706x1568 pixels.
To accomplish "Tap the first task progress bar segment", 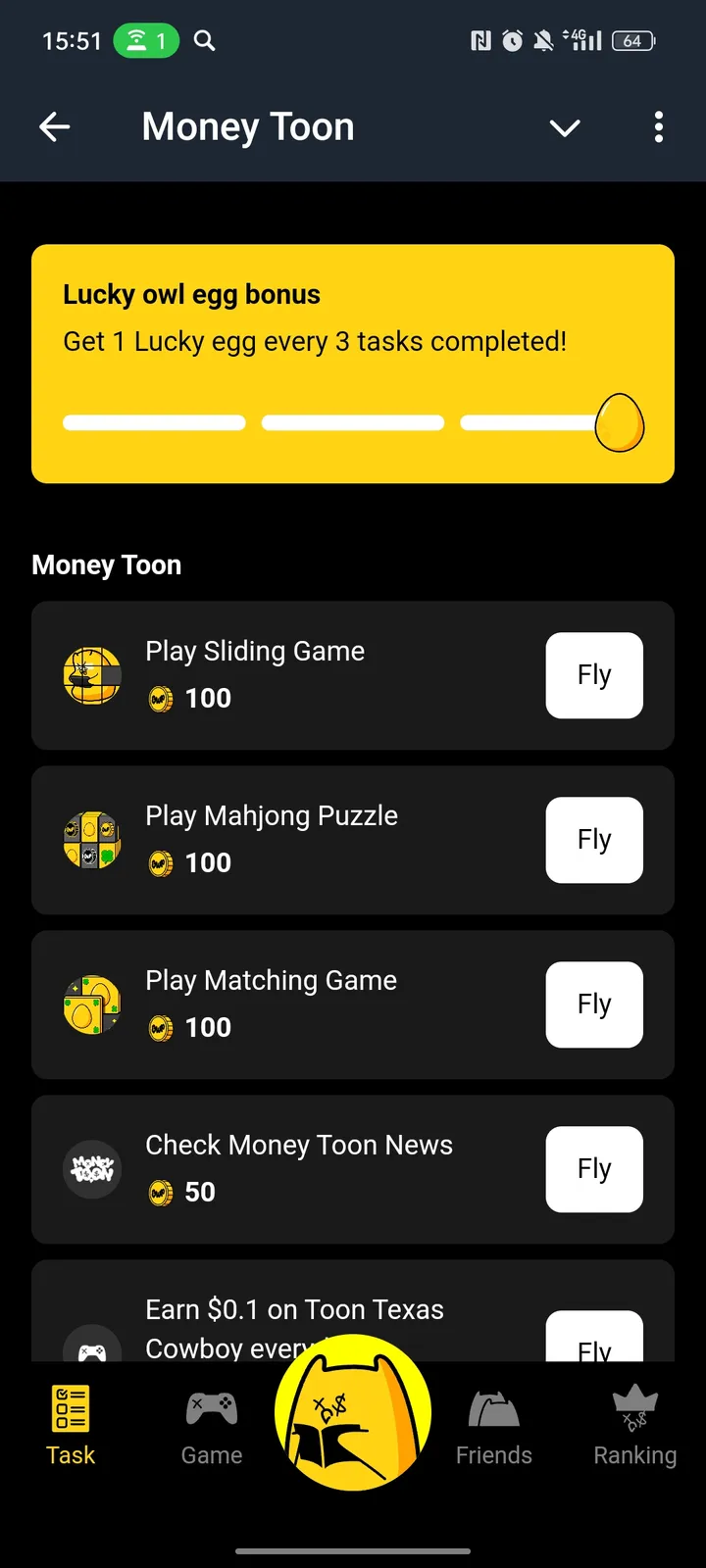I will pos(153,422).
